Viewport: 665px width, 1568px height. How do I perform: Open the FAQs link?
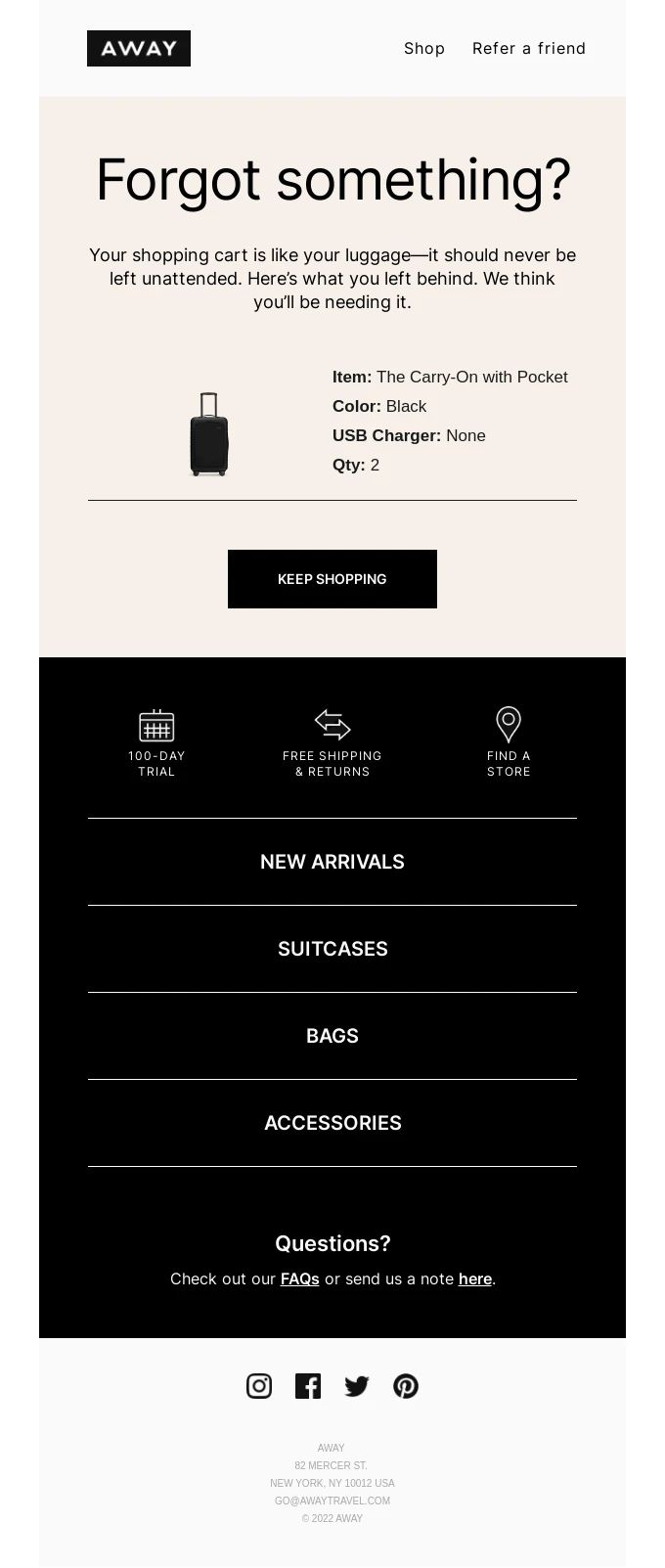click(x=299, y=1278)
